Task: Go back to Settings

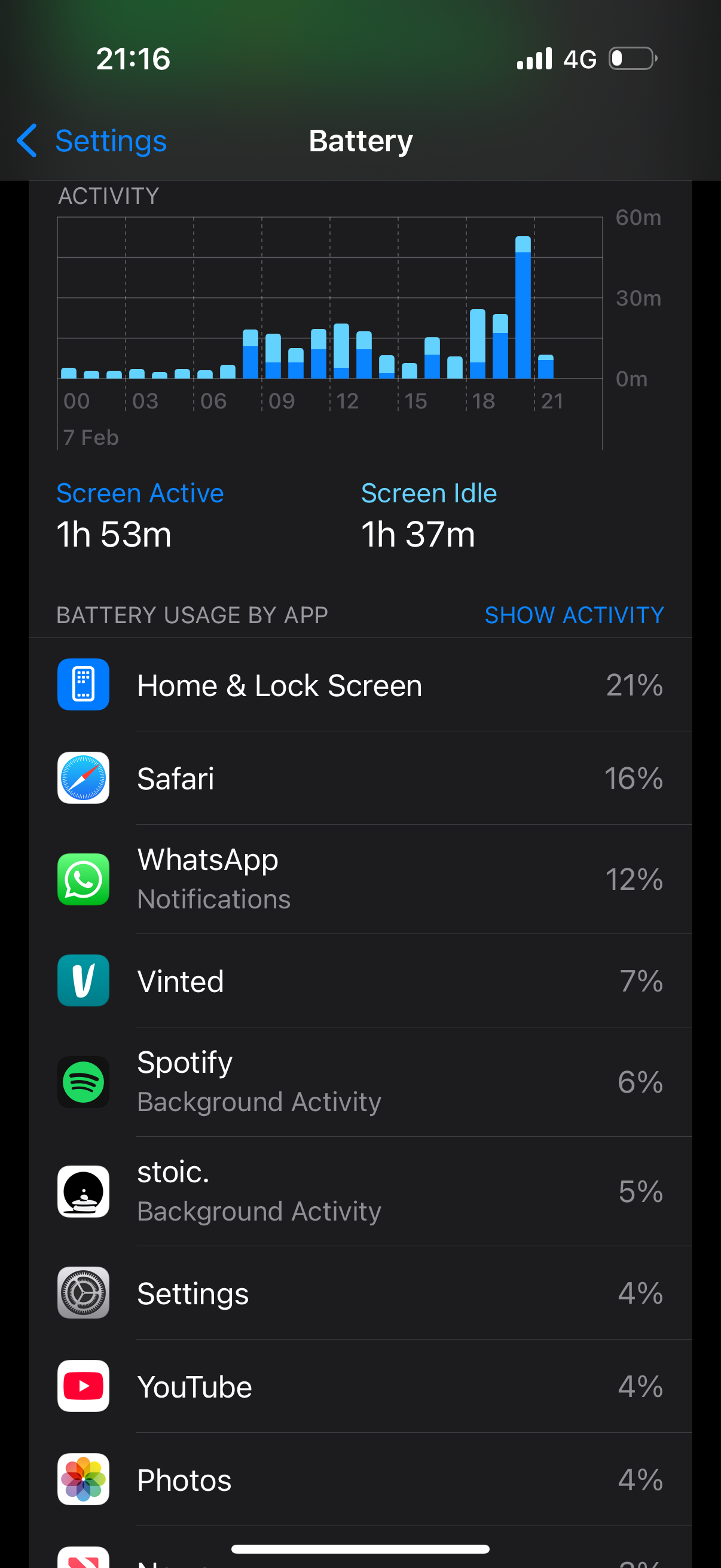Action: click(x=93, y=141)
